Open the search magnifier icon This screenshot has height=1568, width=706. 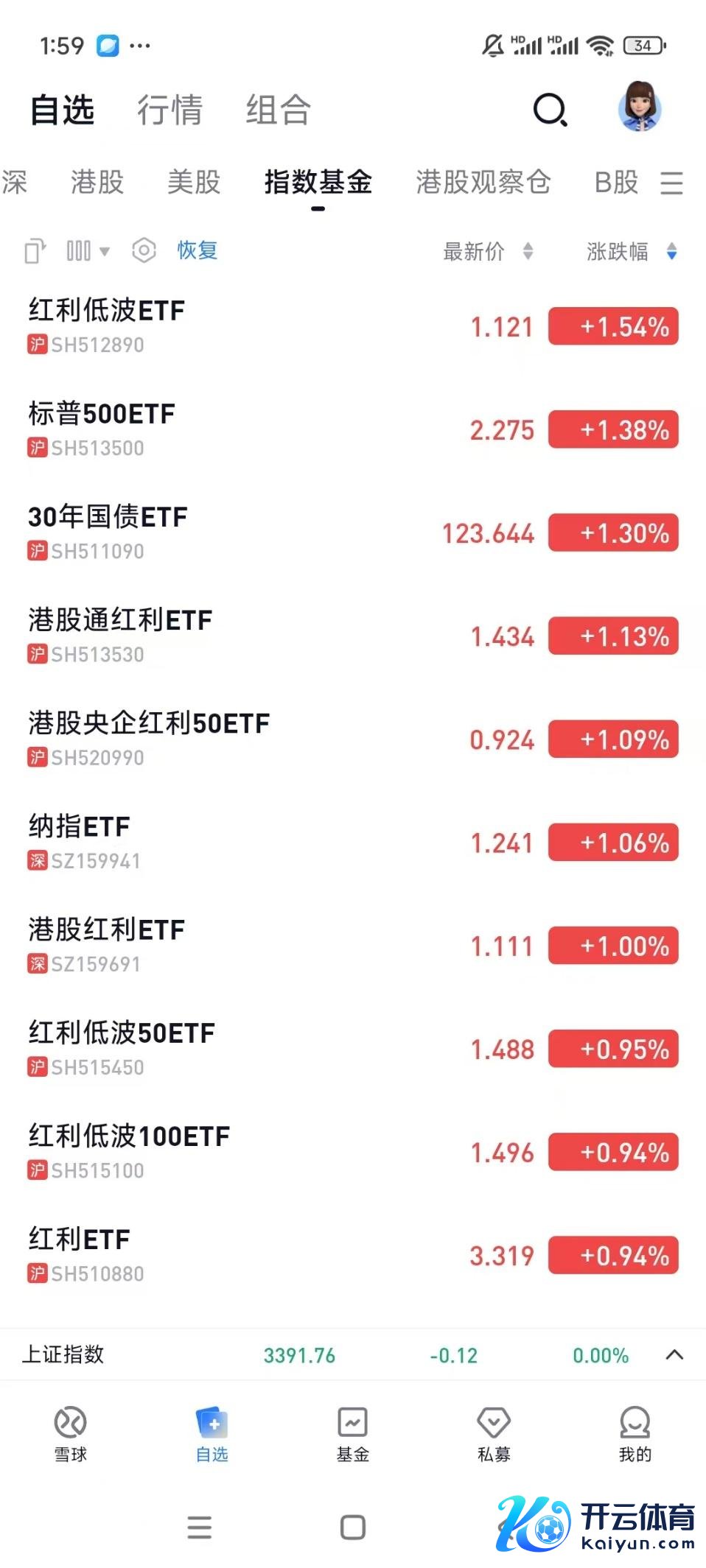pos(550,110)
